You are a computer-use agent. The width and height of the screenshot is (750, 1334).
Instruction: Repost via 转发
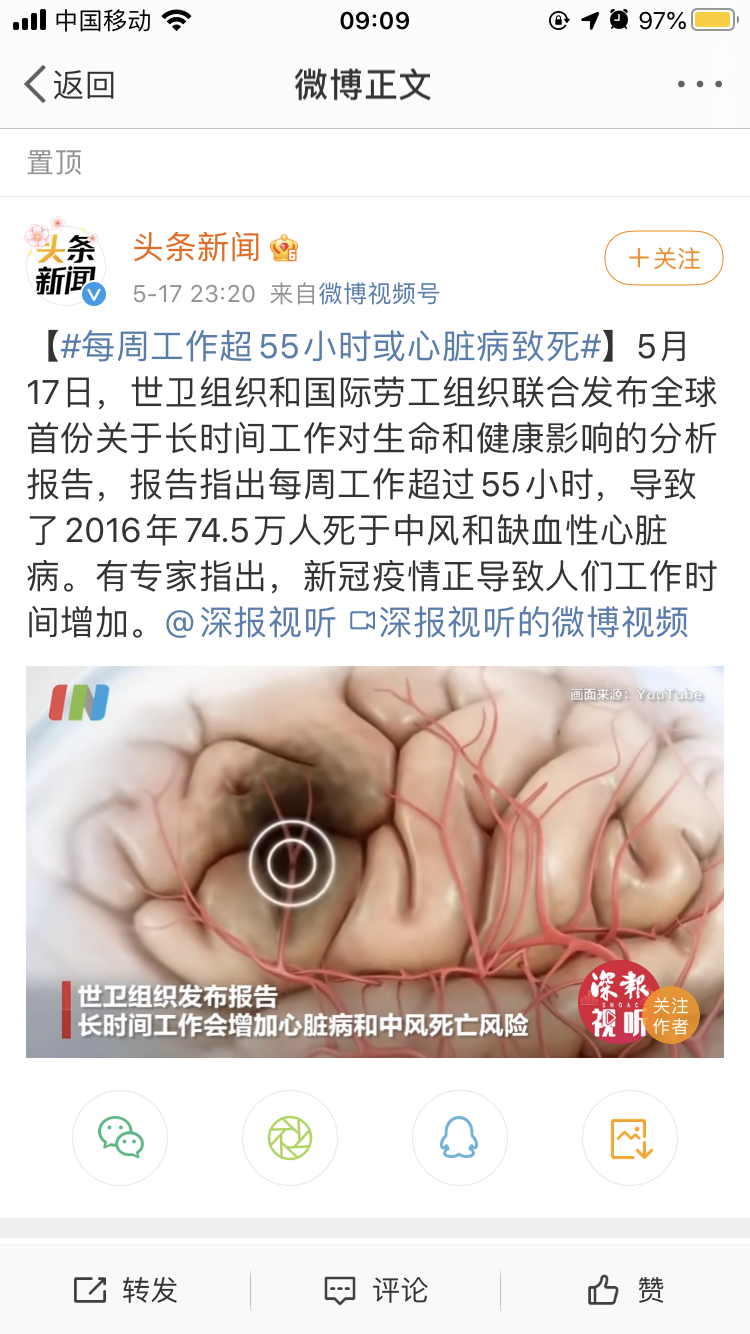tap(126, 1290)
